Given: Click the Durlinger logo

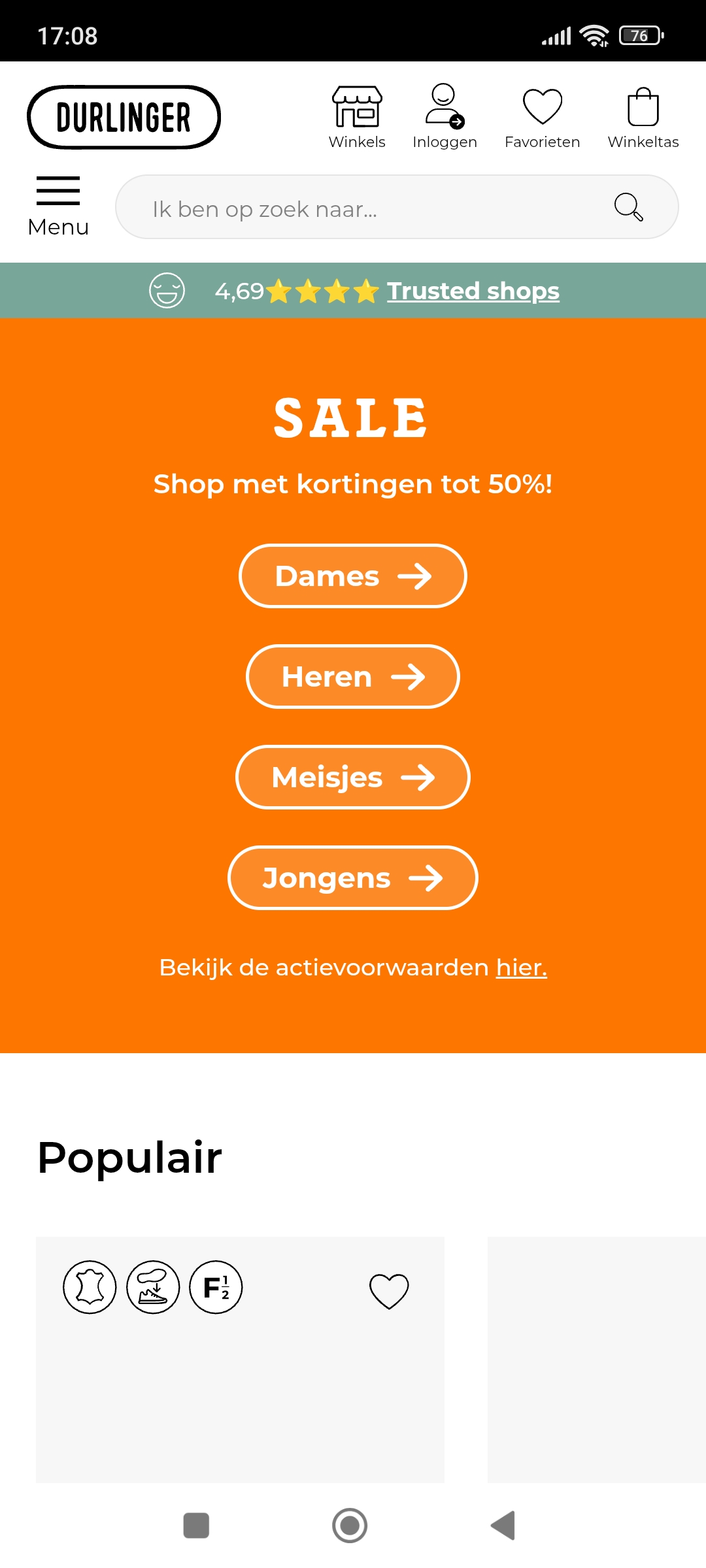Looking at the screenshot, I should tap(124, 118).
